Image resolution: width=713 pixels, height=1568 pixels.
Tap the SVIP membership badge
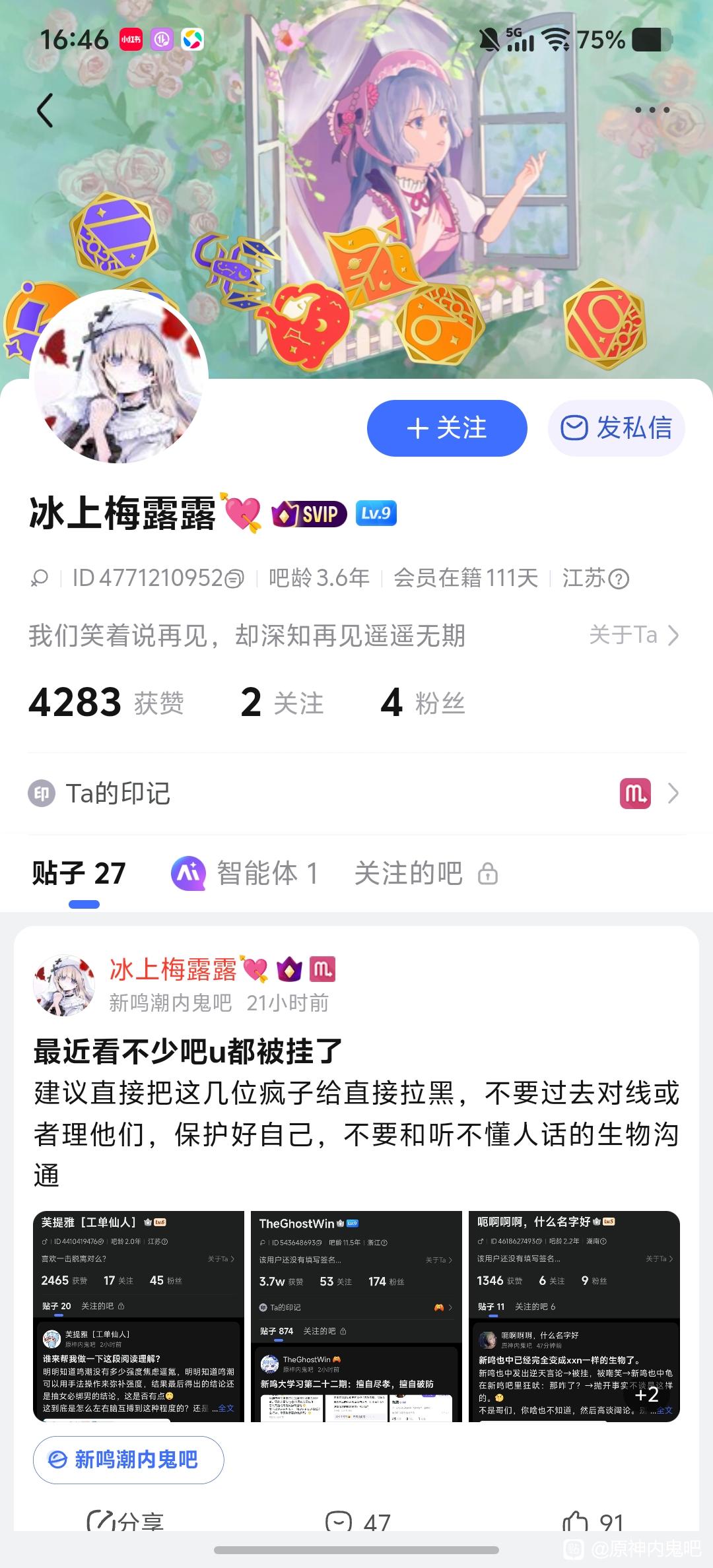click(309, 513)
